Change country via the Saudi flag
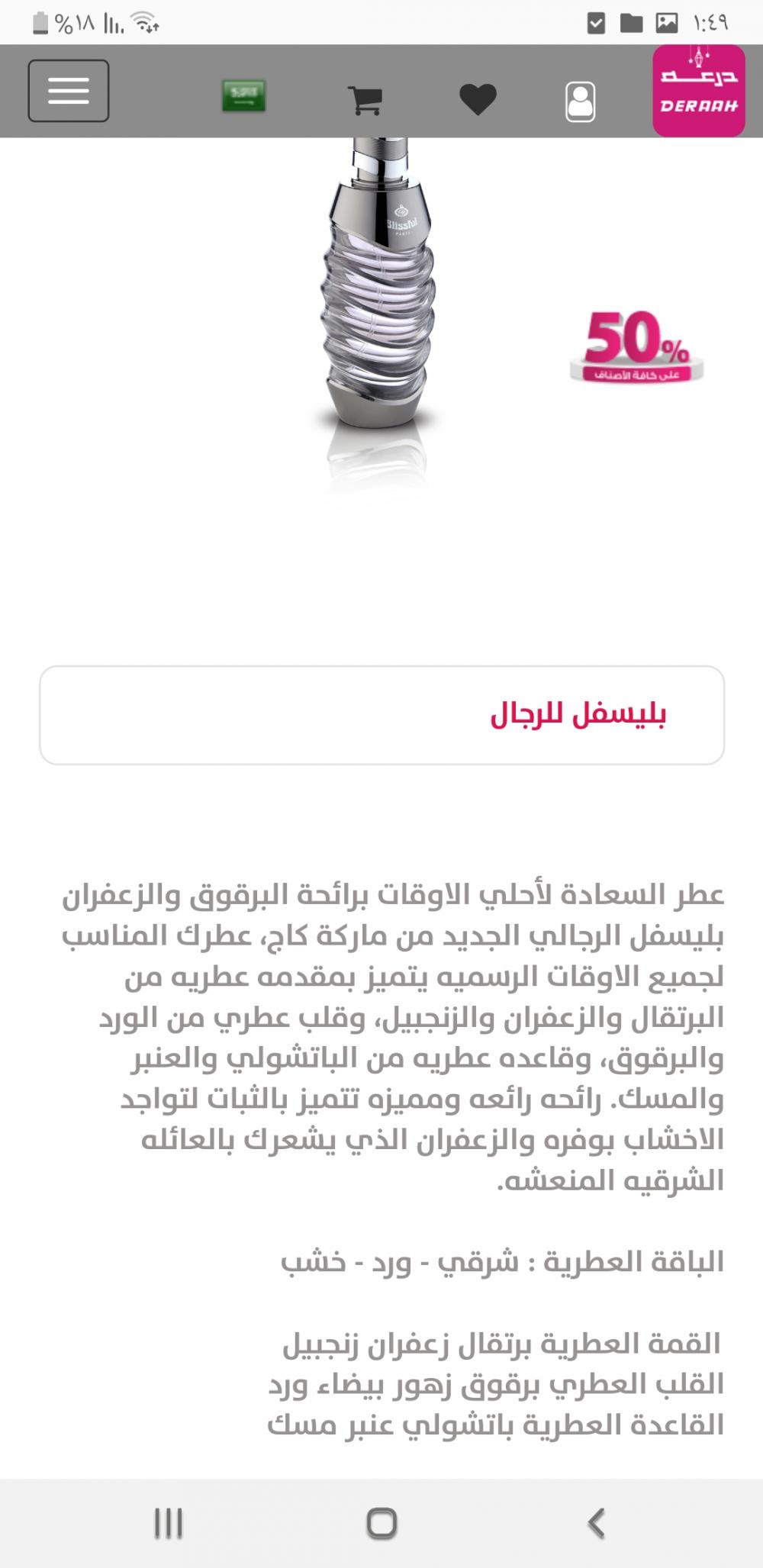 coord(243,97)
